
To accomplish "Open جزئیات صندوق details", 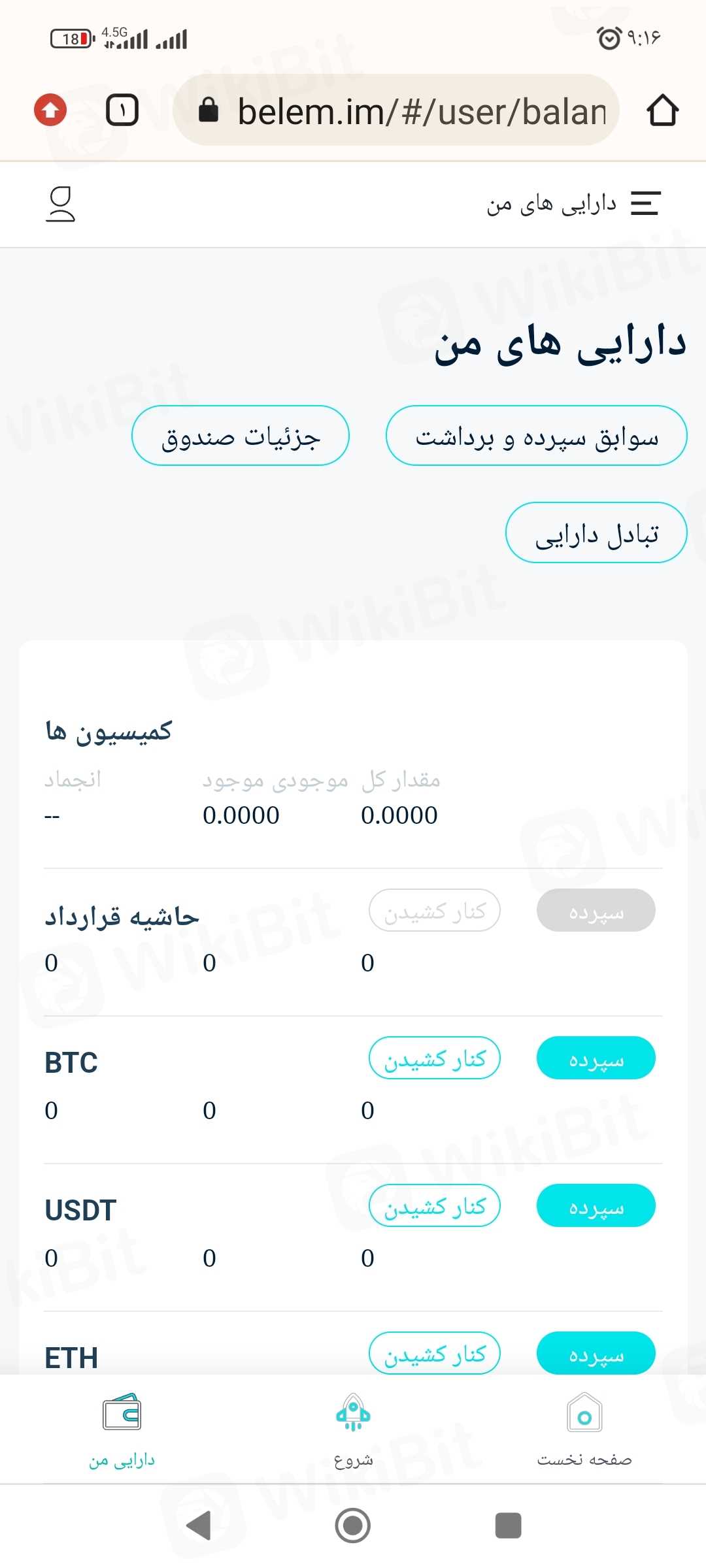I will click(x=241, y=436).
